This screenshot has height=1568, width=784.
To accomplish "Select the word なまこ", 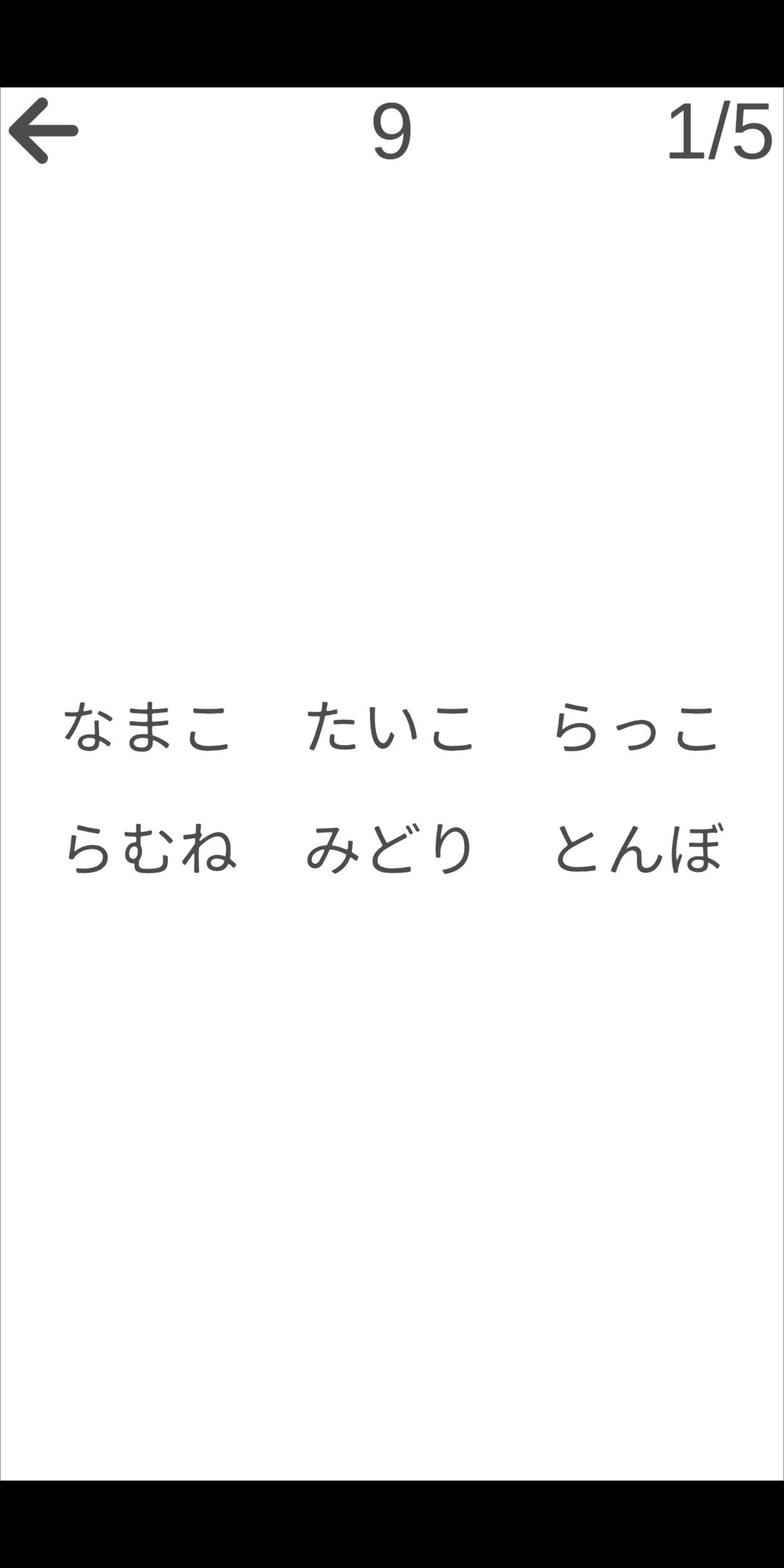I will click(147, 726).
